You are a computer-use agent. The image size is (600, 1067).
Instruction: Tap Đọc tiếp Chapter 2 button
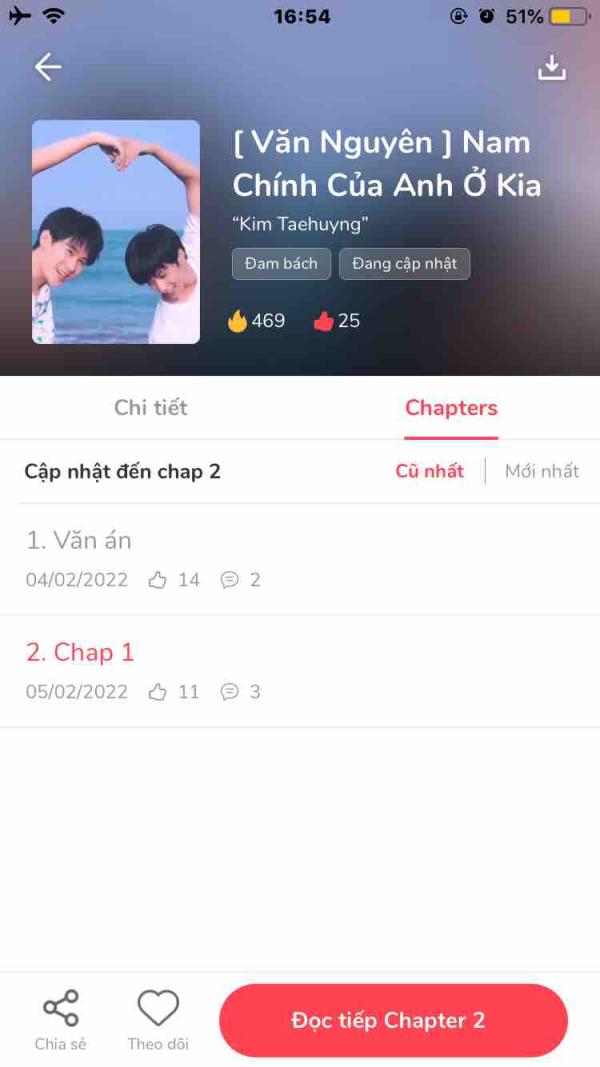(393, 1020)
